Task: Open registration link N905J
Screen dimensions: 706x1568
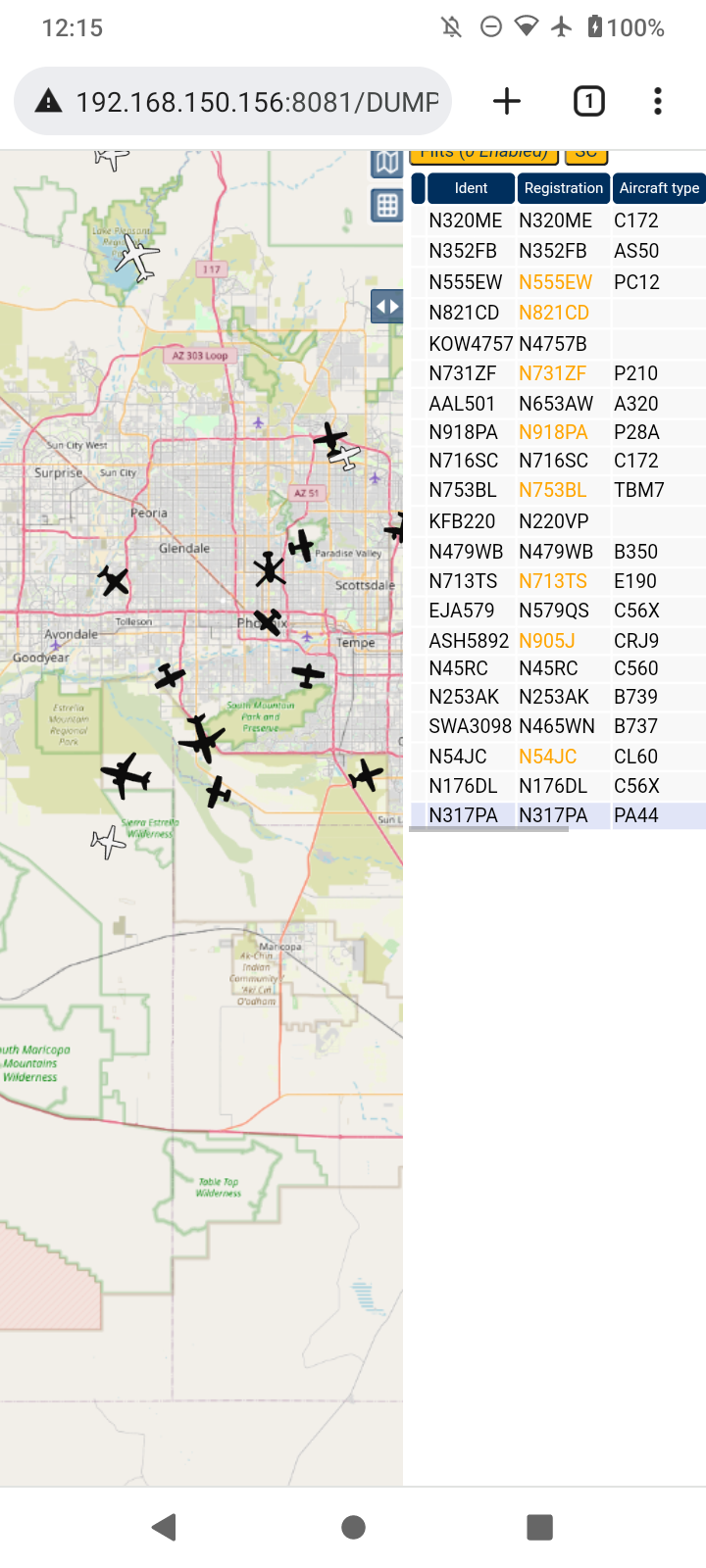Action: 547,641
